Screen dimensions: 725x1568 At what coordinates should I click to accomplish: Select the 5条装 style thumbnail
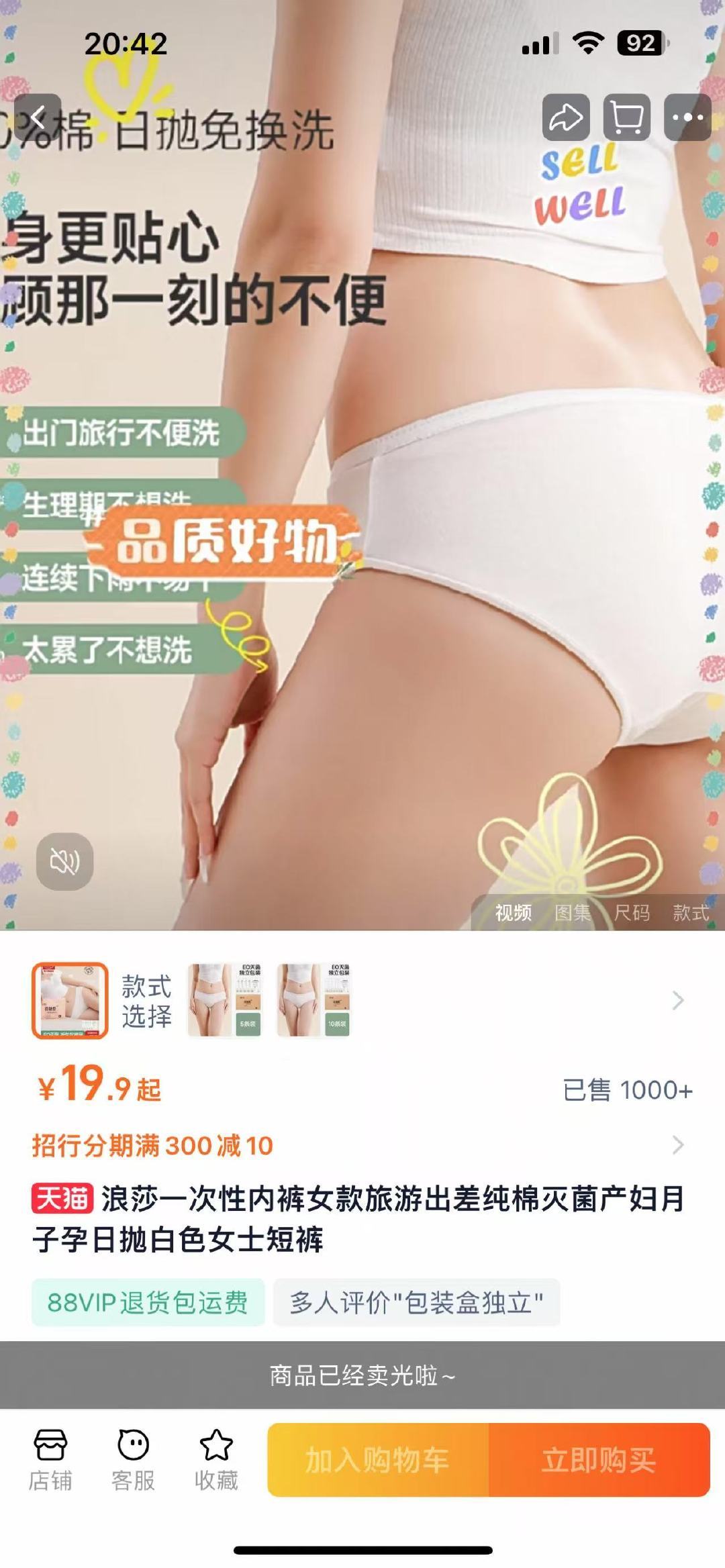[224, 1000]
